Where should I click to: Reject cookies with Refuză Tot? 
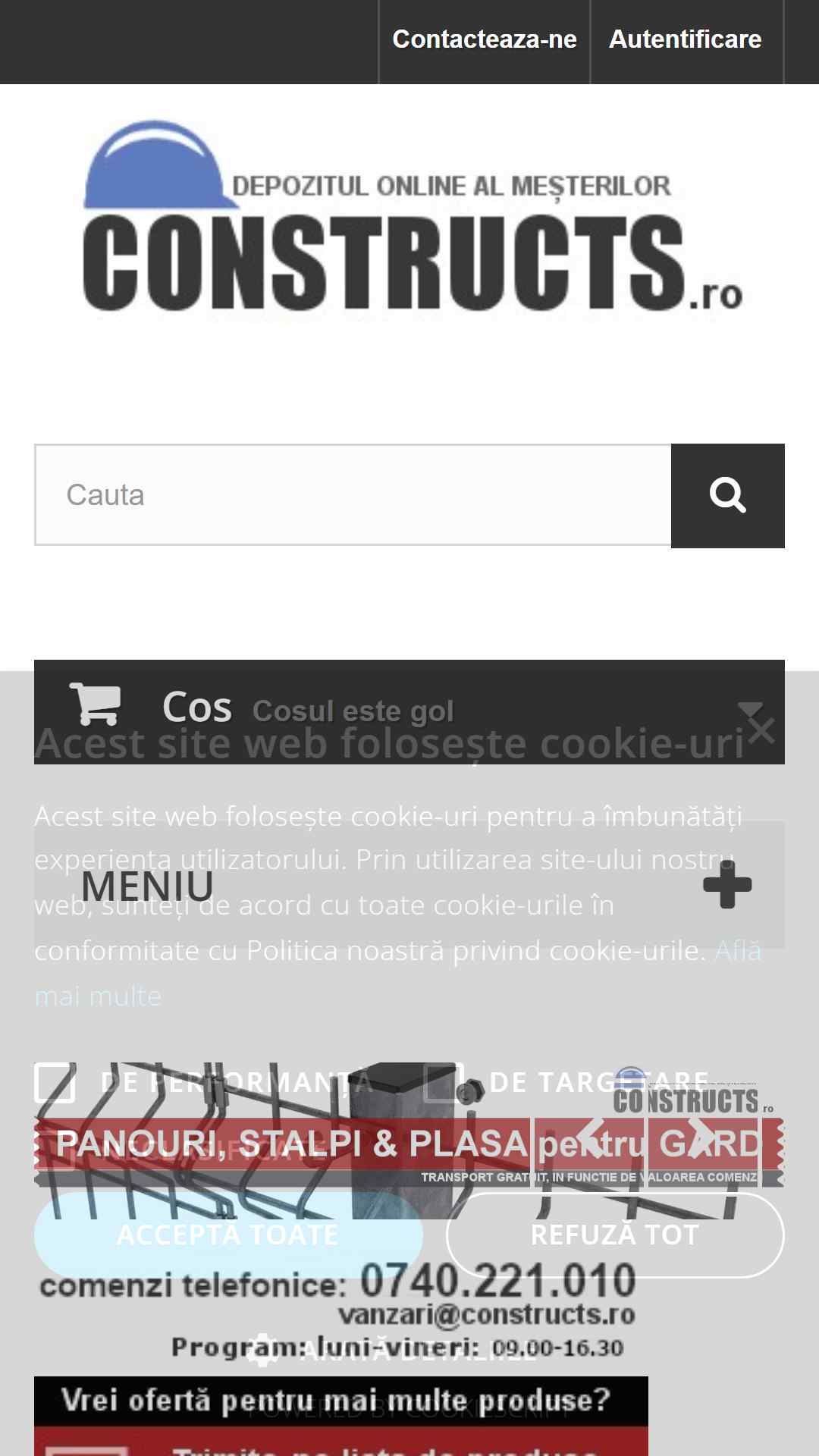click(x=615, y=1235)
